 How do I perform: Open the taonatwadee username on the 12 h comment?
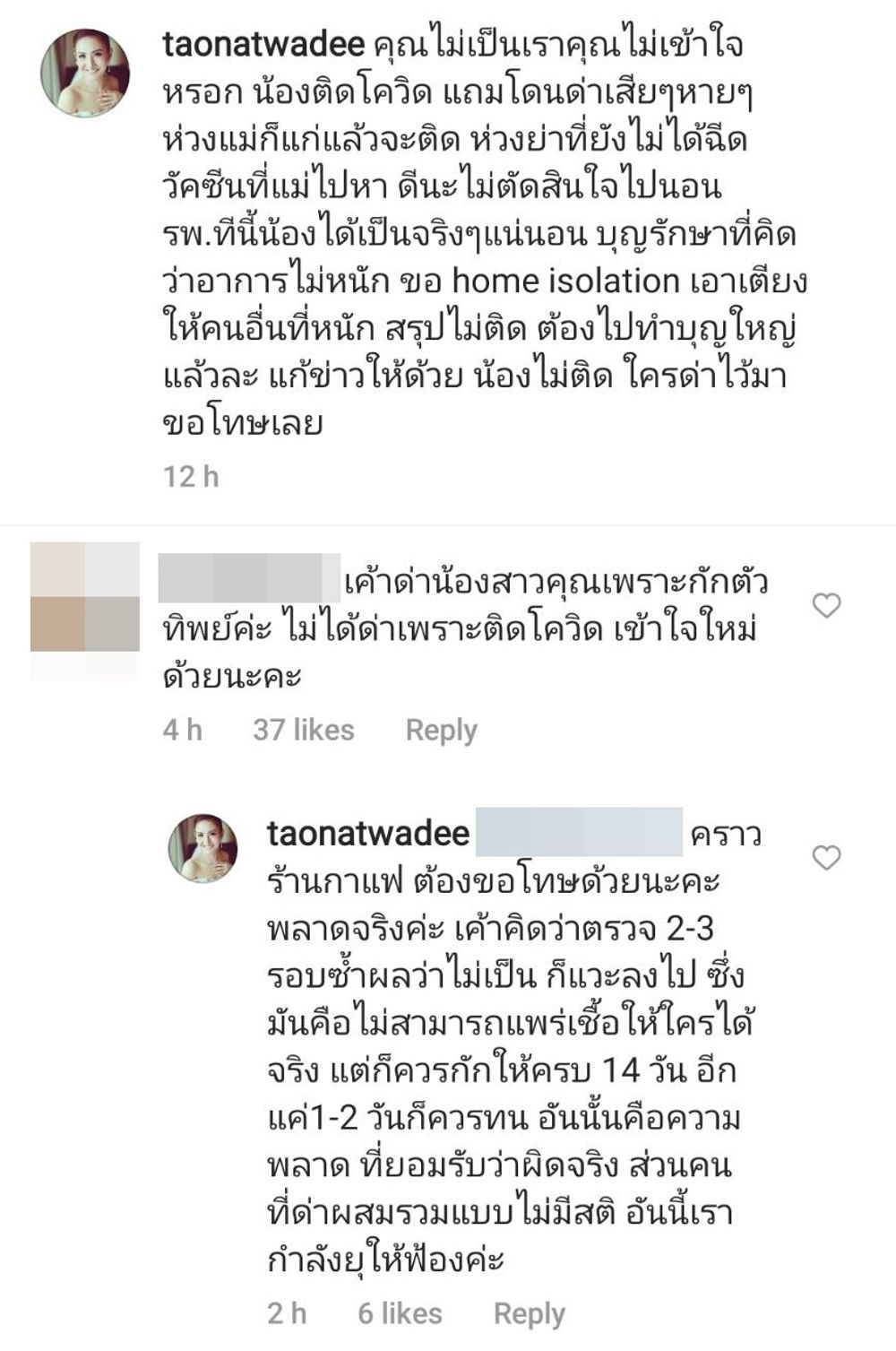click(x=263, y=44)
